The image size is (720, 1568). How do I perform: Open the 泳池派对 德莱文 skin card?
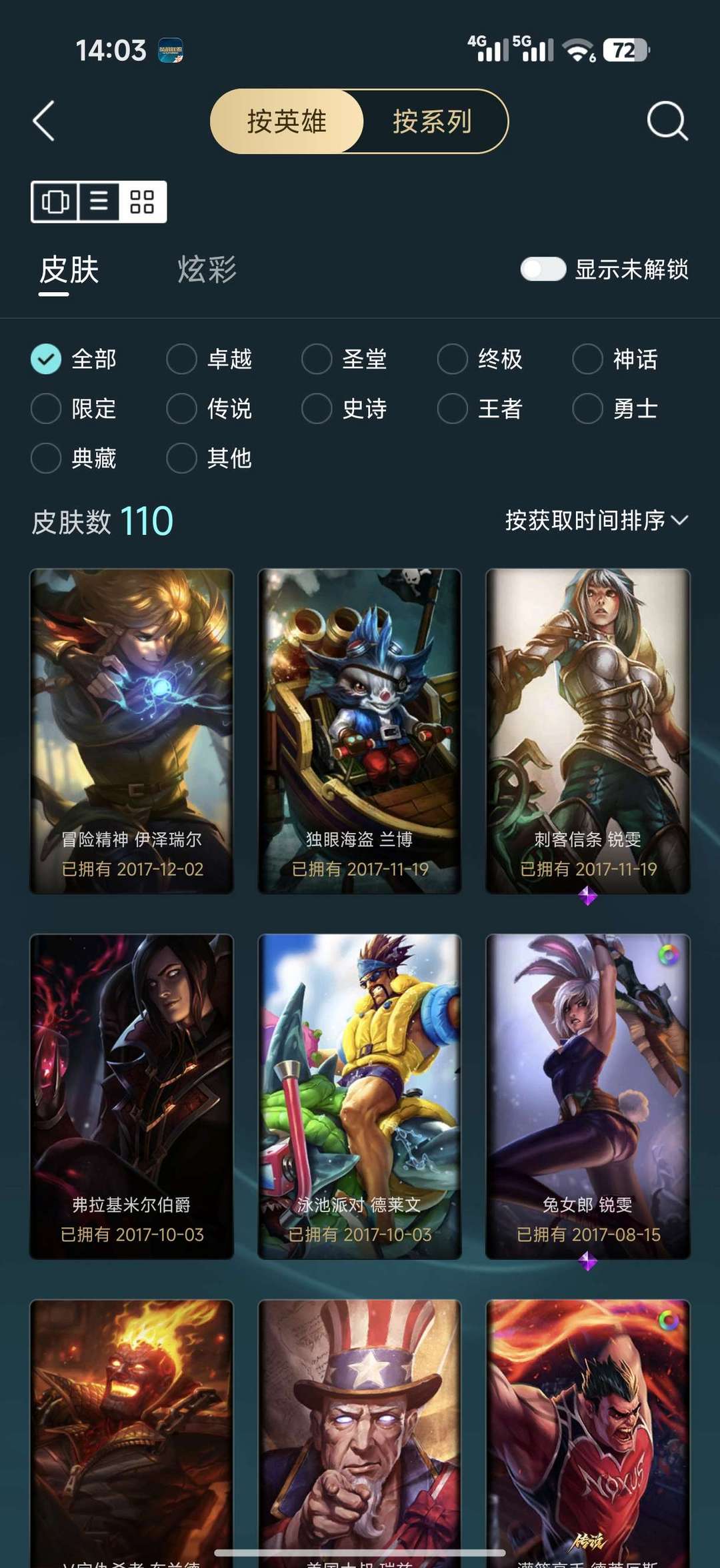click(360, 1096)
